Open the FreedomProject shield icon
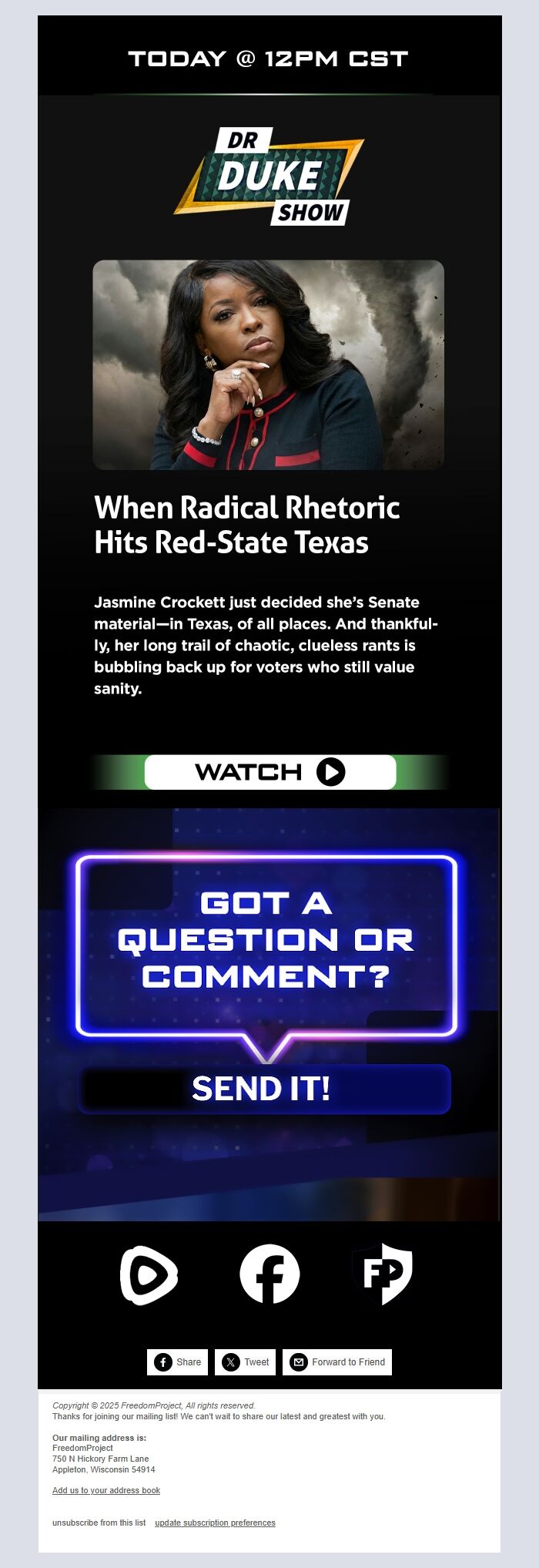The image size is (539, 1568). click(x=382, y=1274)
